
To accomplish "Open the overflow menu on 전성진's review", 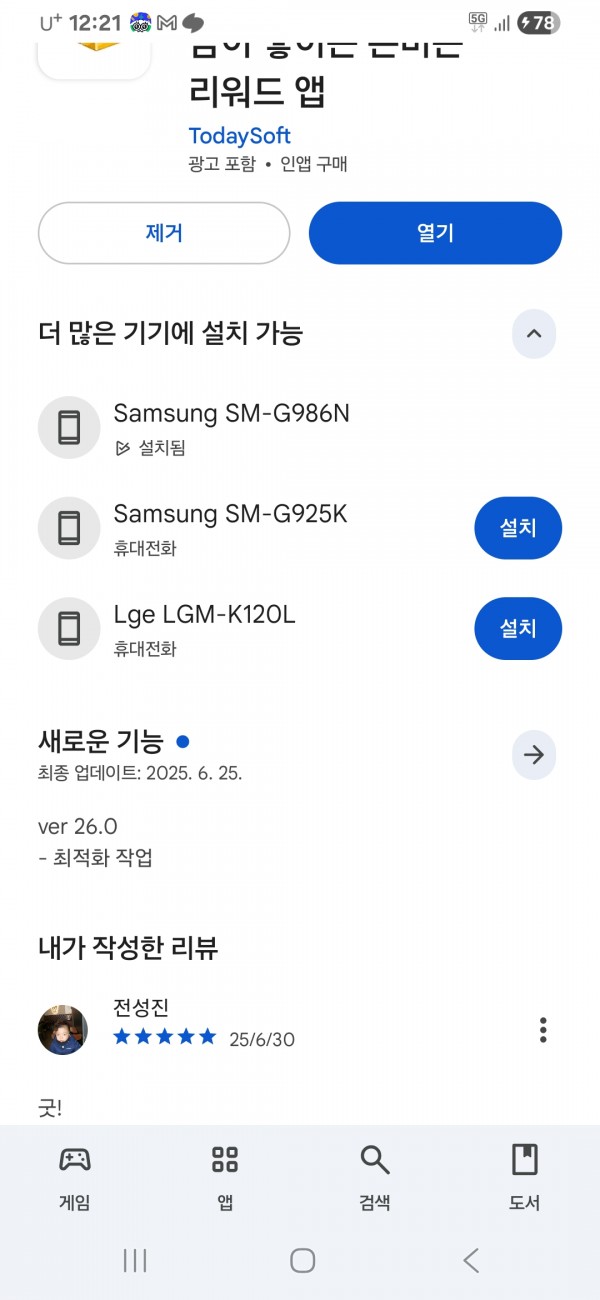I will tap(543, 1030).
